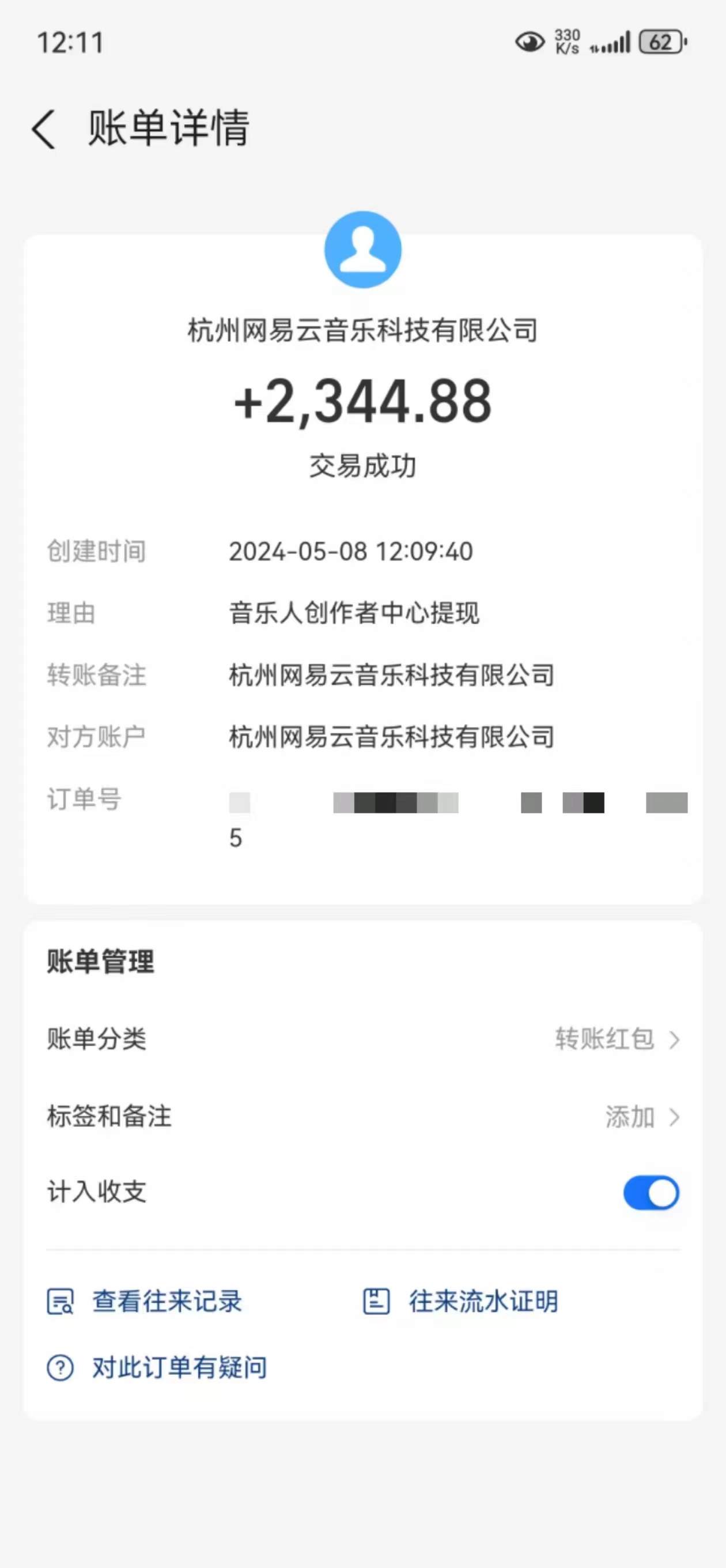Add tags via 标签和备注 row
The width and height of the screenshot is (726, 1568).
point(362,1117)
